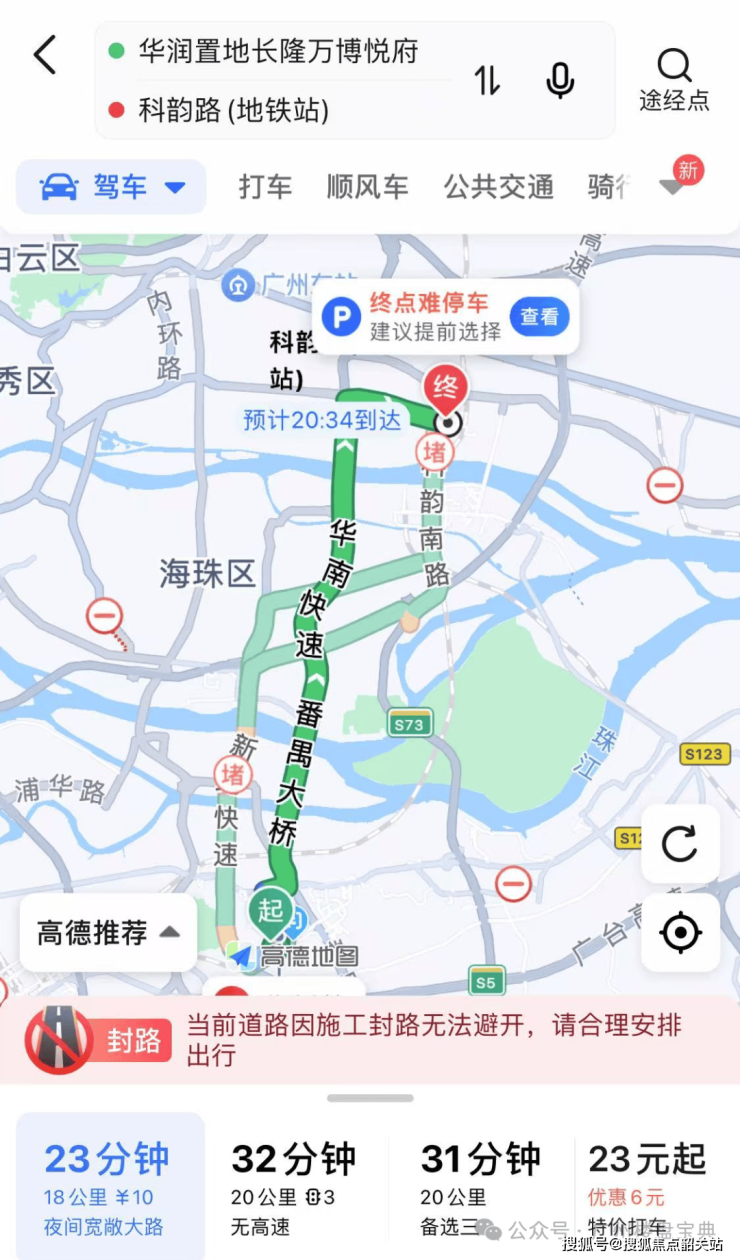This screenshot has width=740, height=1260.
Task: Switch to the 顺风车 tab
Action: (367, 187)
